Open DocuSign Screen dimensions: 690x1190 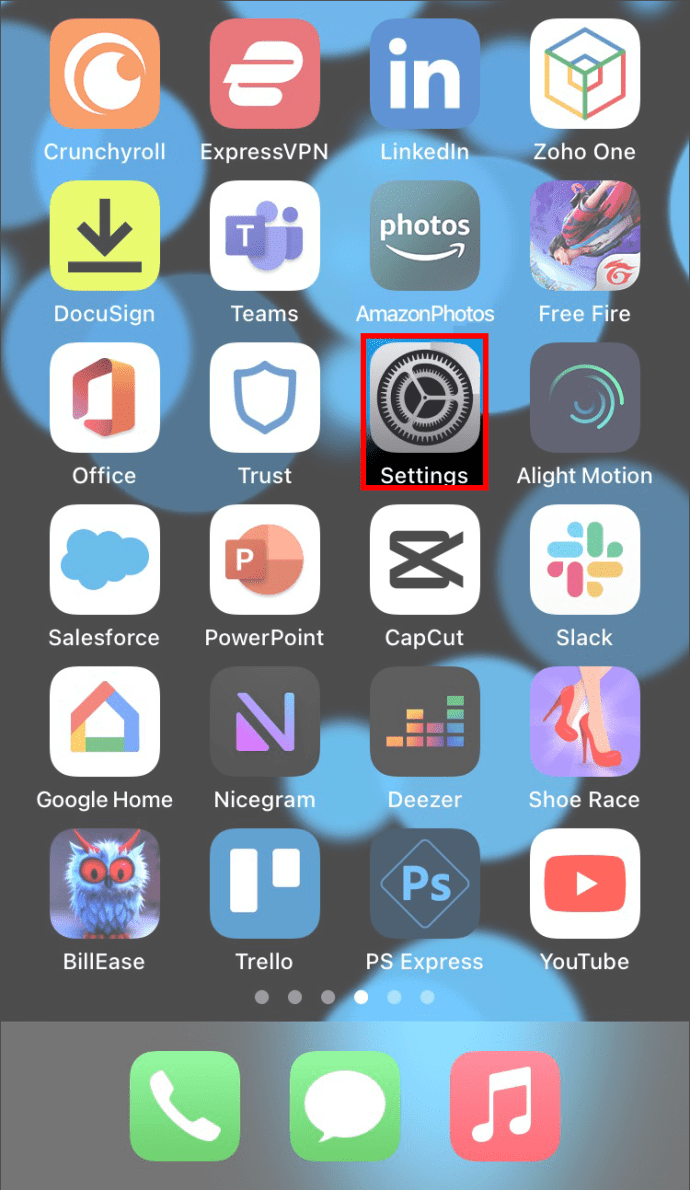[x=105, y=236]
